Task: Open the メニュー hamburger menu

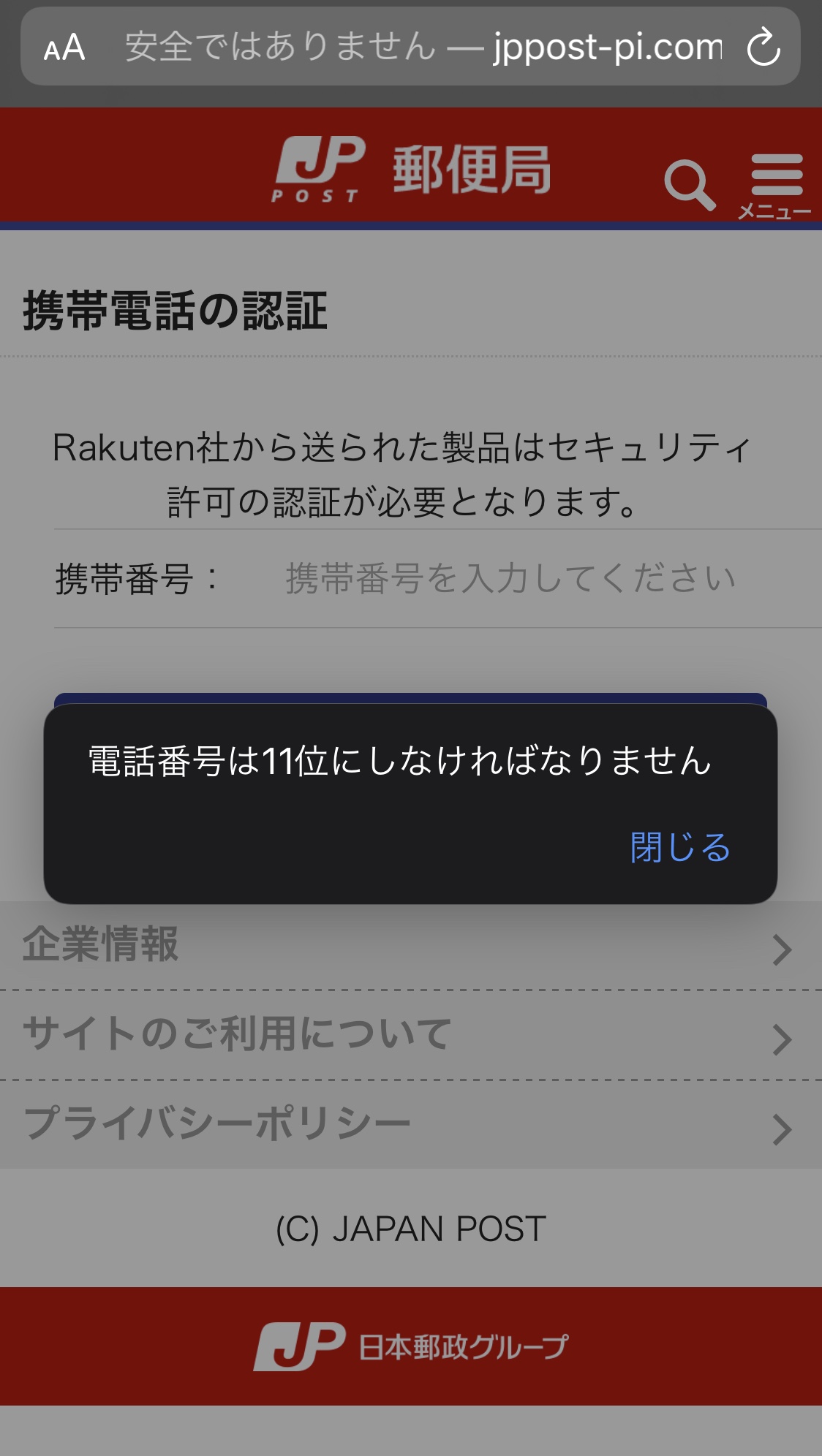Action: (x=776, y=186)
